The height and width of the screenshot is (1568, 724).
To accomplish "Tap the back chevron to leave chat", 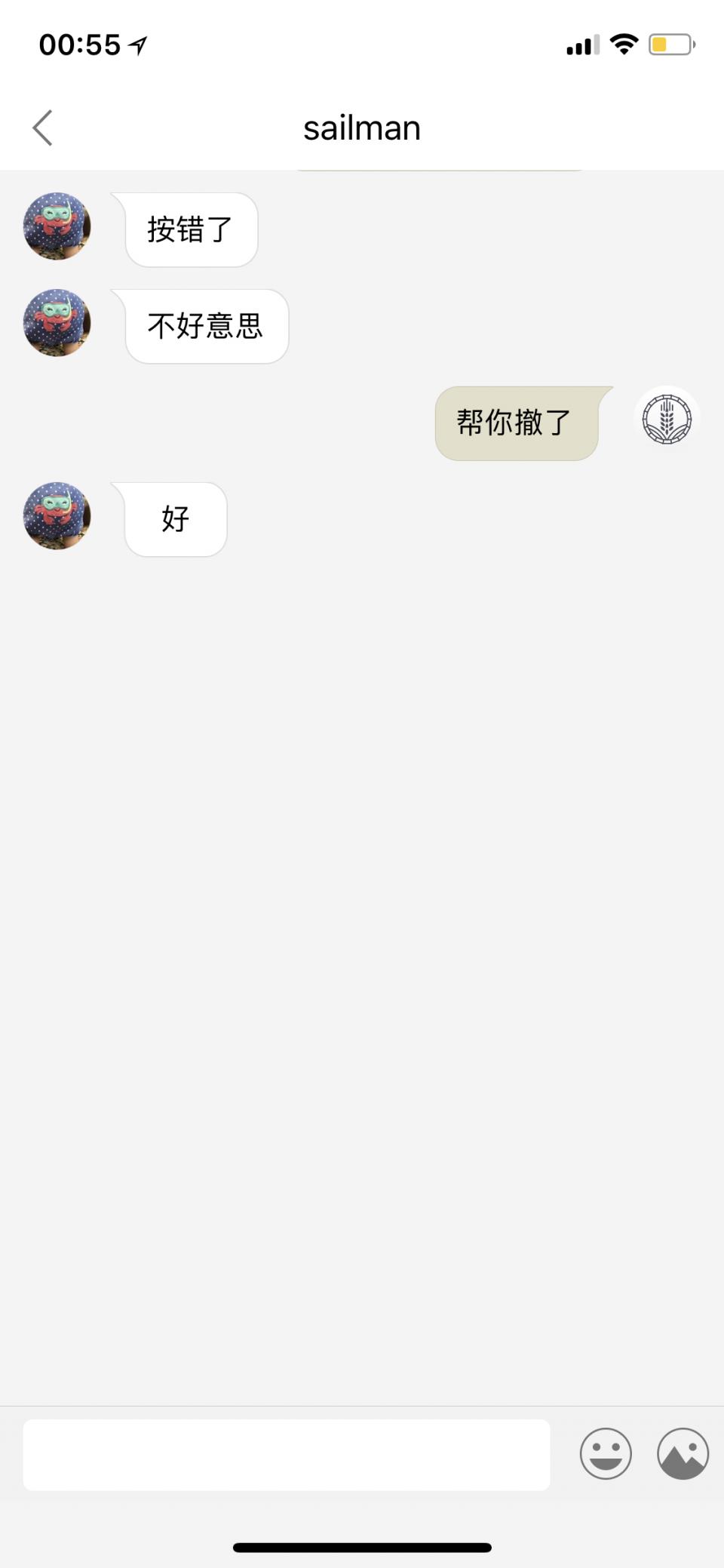I will [42, 127].
